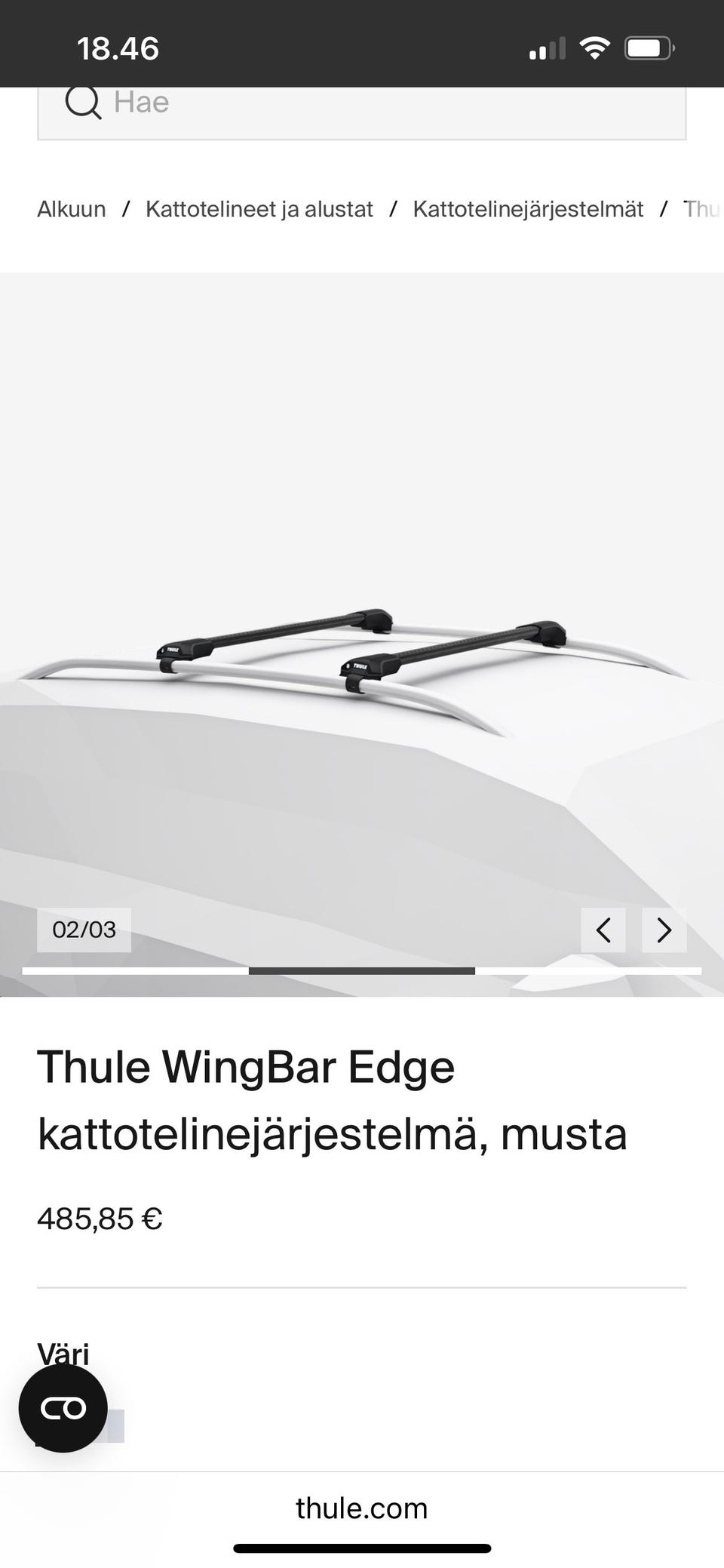Image resolution: width=724 pixels, height=1568 pixels.
Task: Show the previous product image
Action: click(x=603, y=930)
